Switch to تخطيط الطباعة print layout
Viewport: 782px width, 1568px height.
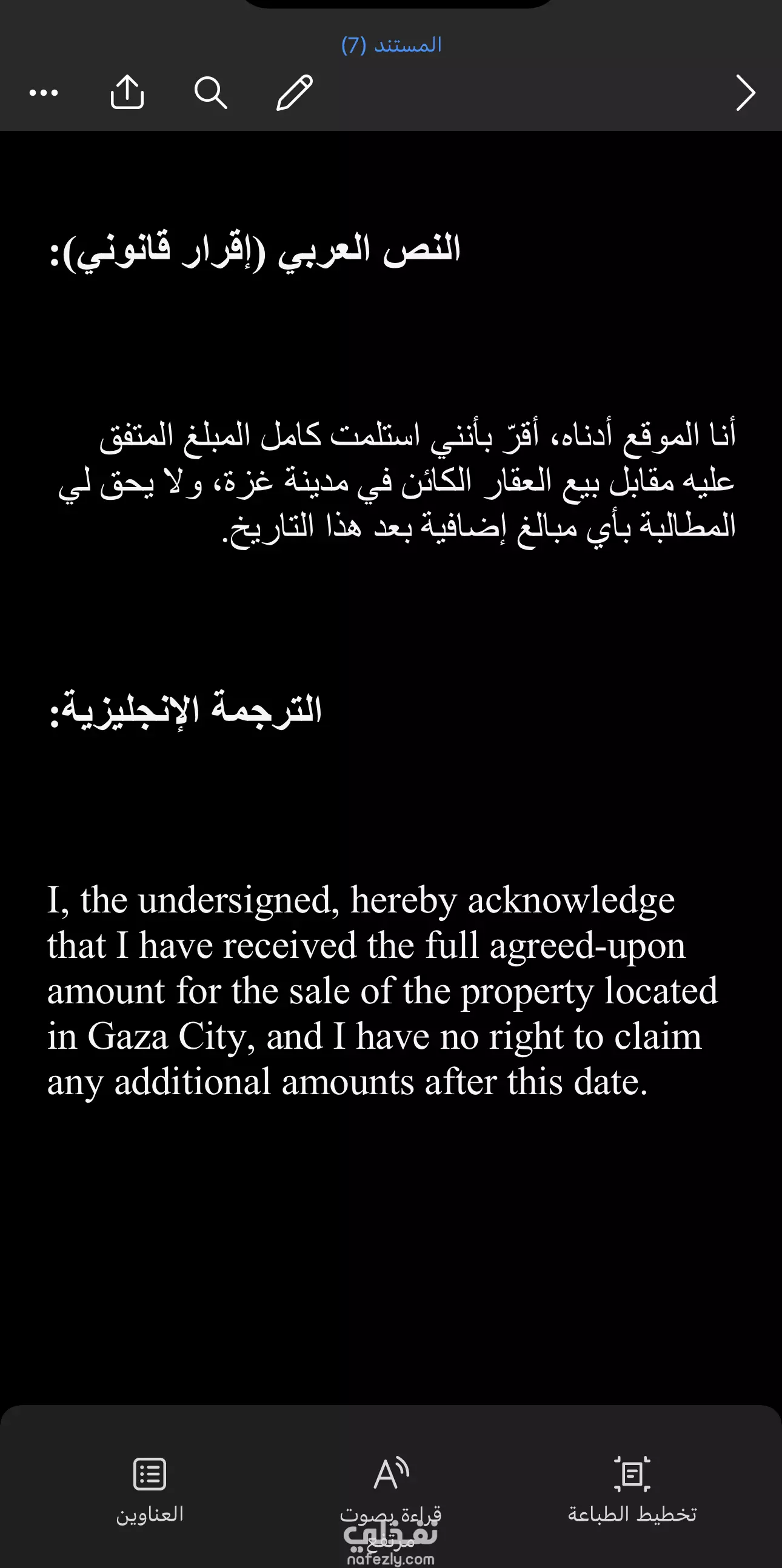click(632, 1488)
